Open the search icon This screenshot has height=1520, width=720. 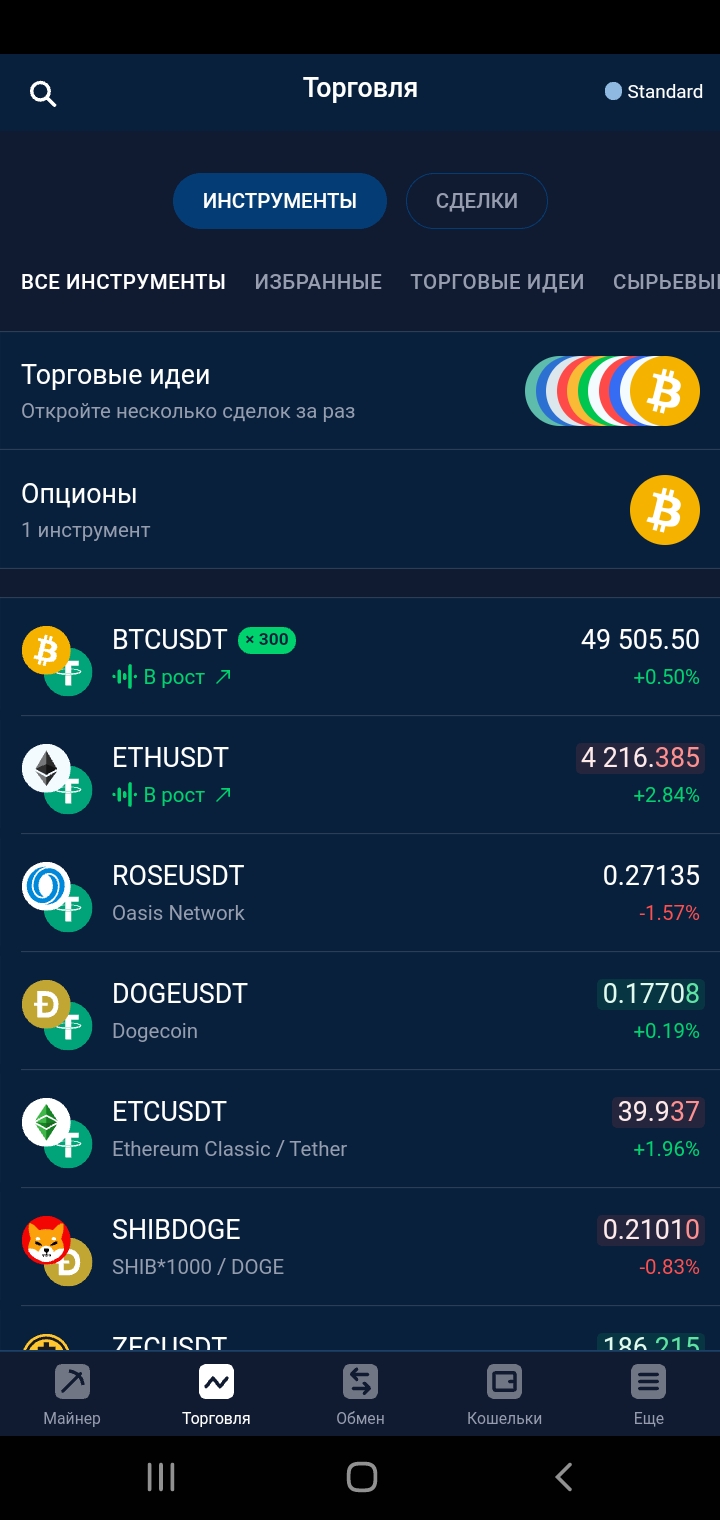pos(43,94)
